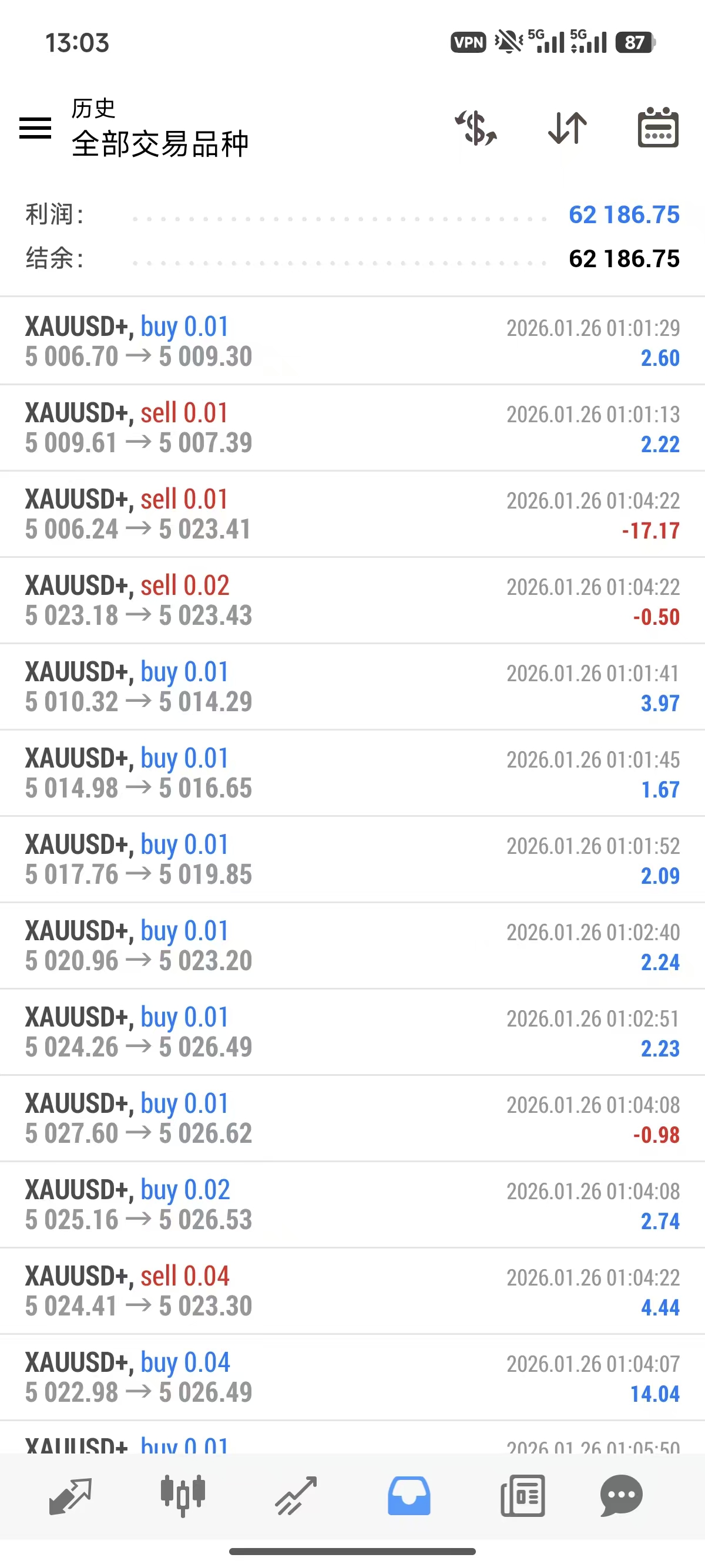Switch to the chat Messages tab
This screenshot has width=705, height=1568.
pos(621,1495)
